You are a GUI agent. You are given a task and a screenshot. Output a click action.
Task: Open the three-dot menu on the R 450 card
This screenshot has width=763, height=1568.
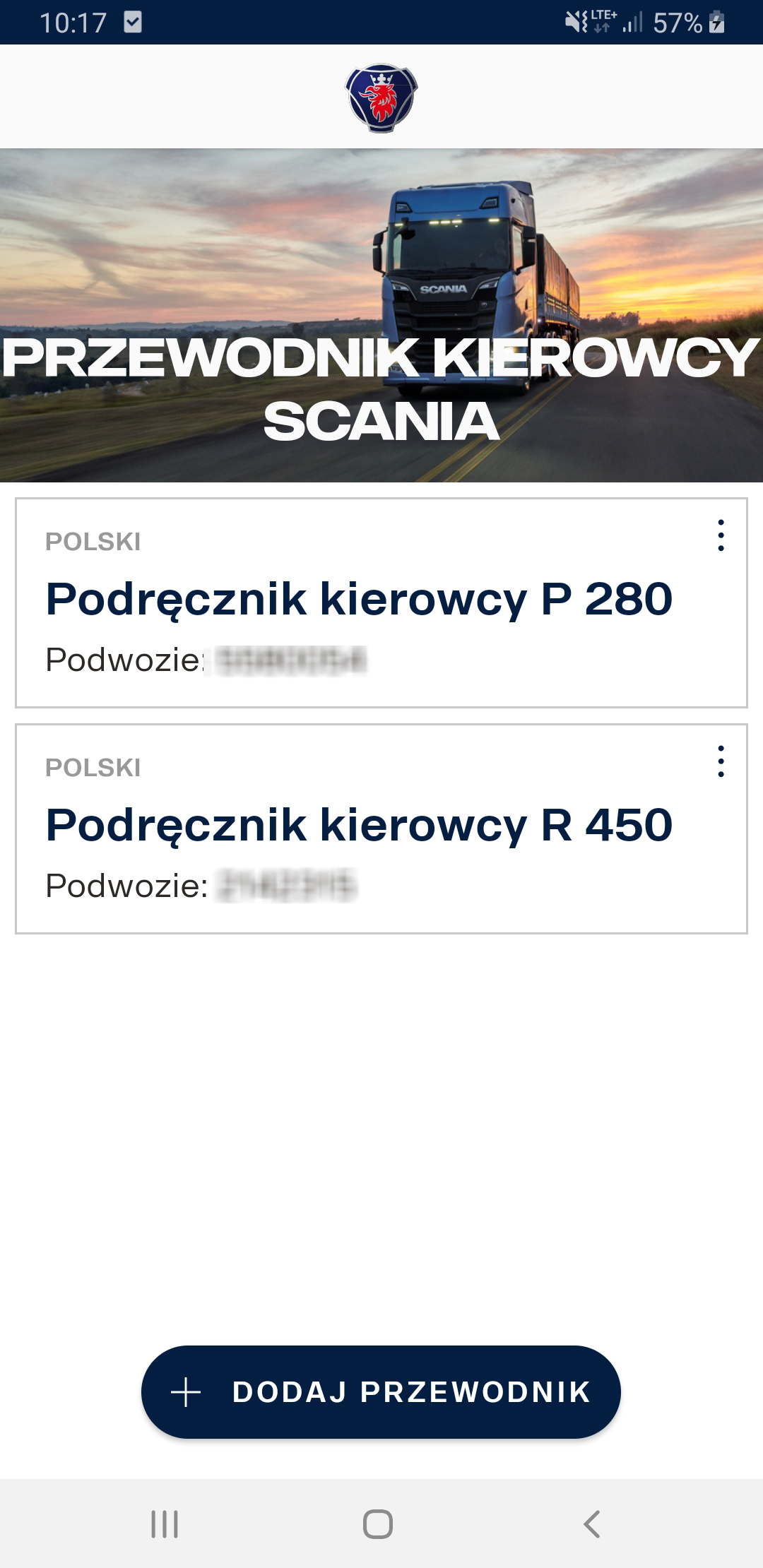pos(721,761)
